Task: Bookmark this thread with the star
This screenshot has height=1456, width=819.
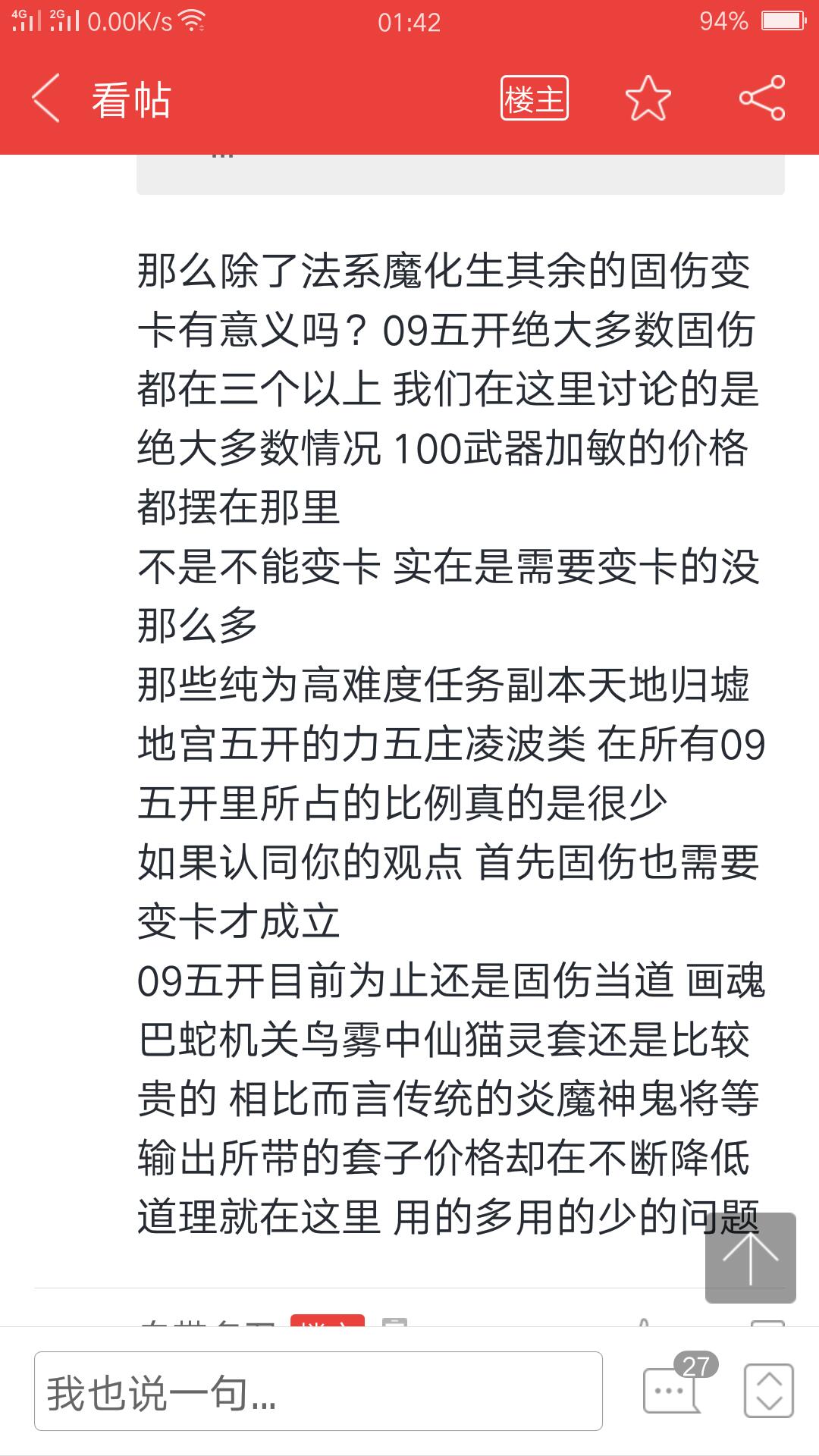Action: 648,99
